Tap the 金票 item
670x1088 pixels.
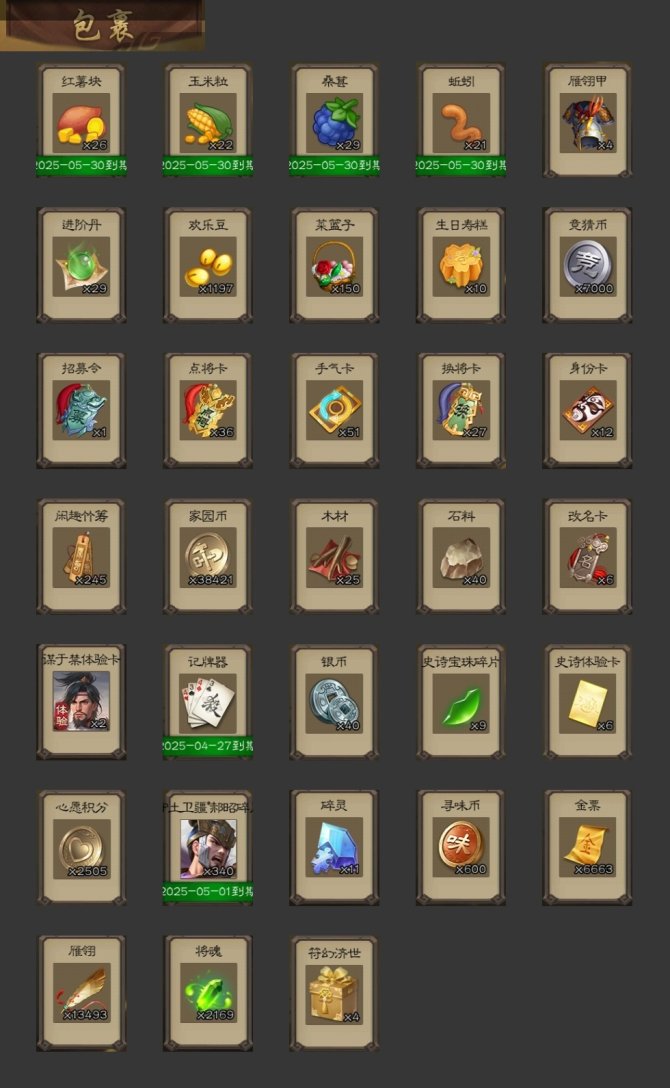coord(588,848)
